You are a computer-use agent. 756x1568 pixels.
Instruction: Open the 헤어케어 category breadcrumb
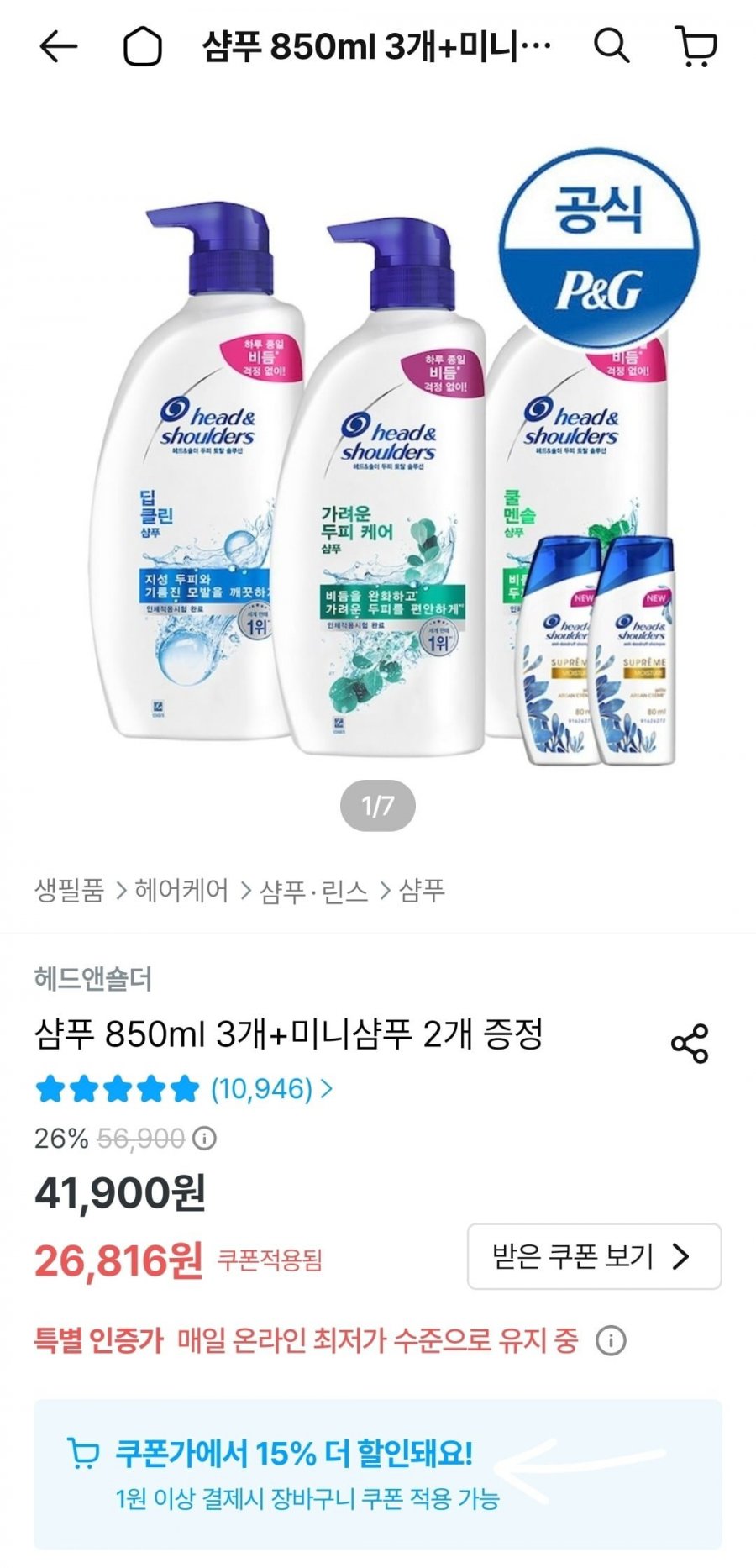[x=181, y=891]
